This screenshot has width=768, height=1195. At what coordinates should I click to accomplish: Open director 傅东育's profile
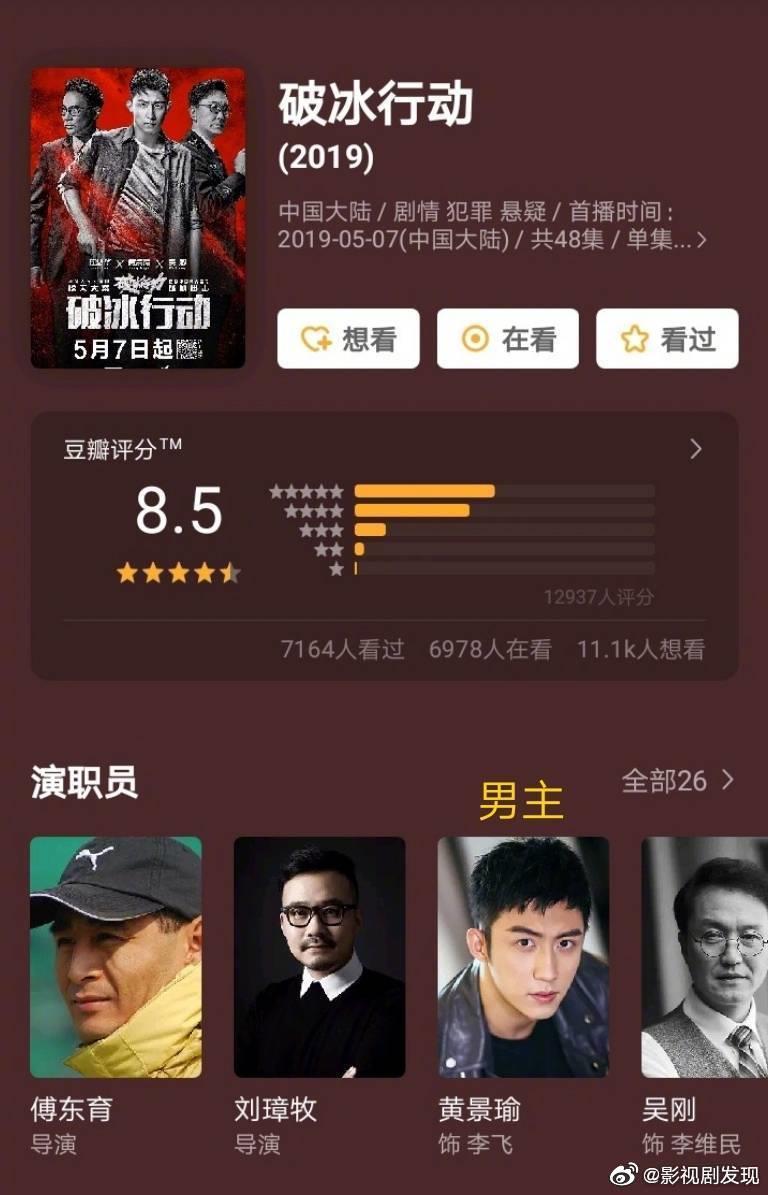click(x=116, y=956)
